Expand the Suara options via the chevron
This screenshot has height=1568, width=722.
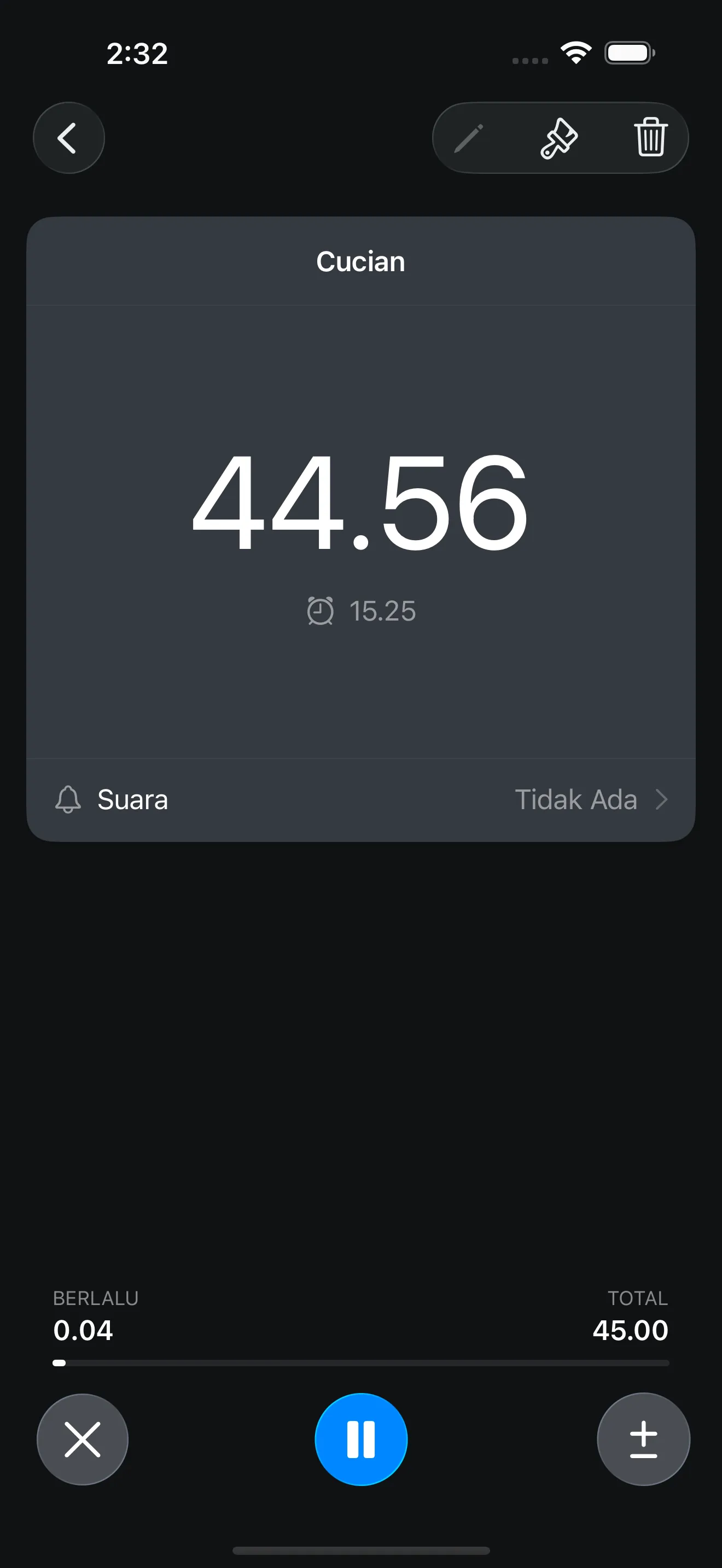point(662,799)
